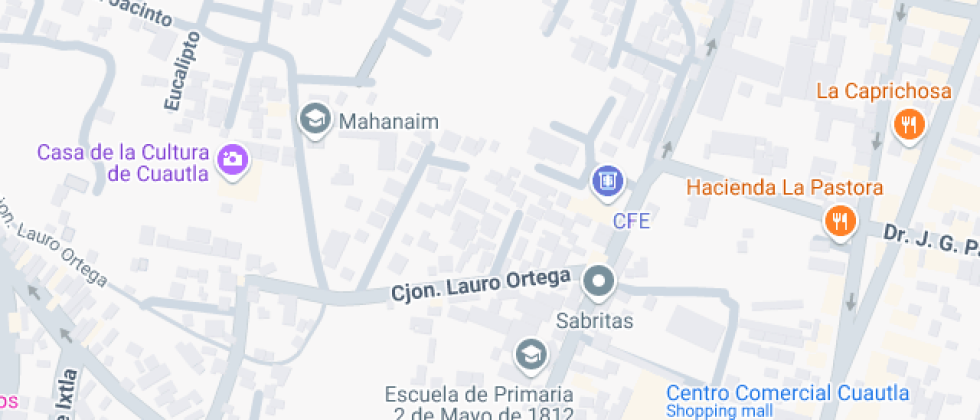Open La Caprichosa restaurant marker
Screen dimensions: 980x420
(x=909, y=124)
